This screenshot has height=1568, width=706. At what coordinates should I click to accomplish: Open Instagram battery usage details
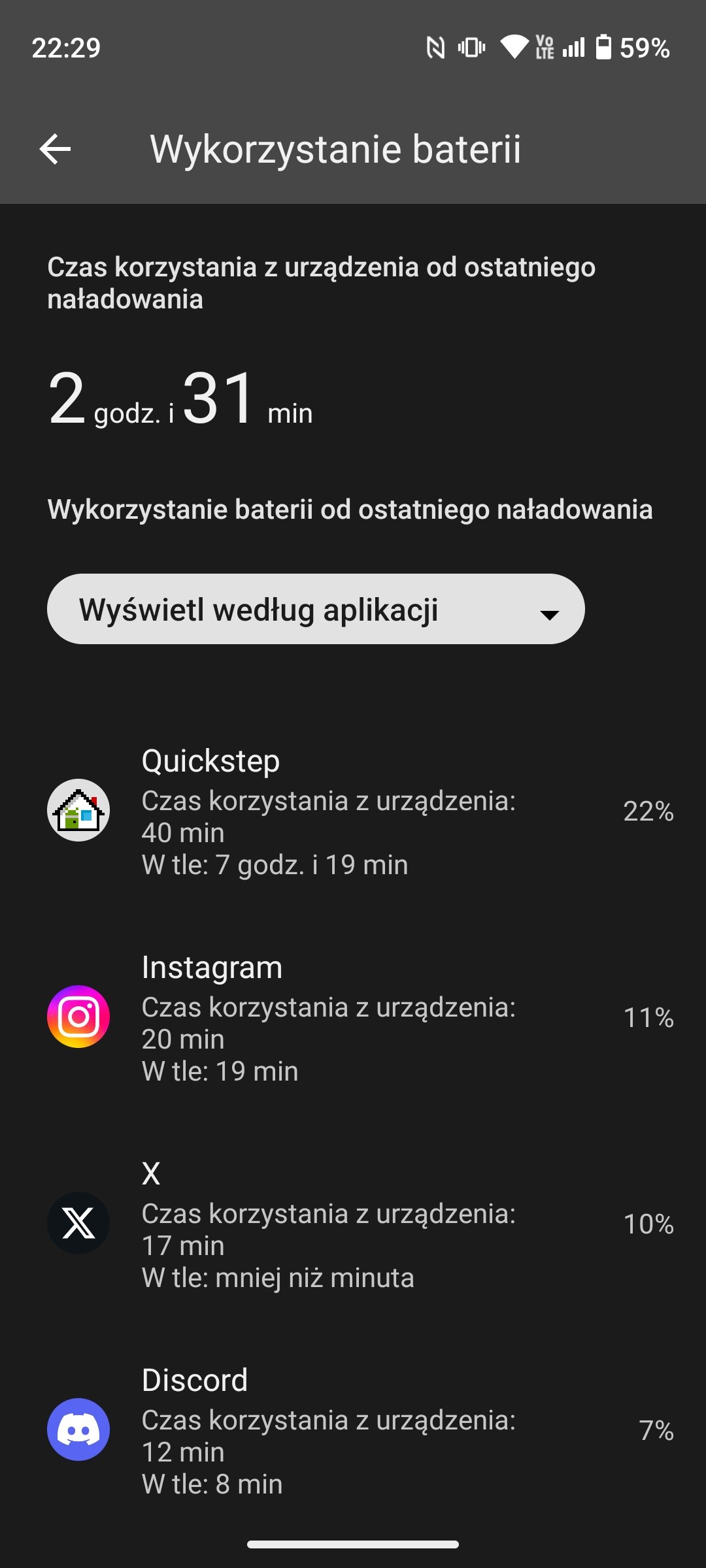click(353, 1018)
